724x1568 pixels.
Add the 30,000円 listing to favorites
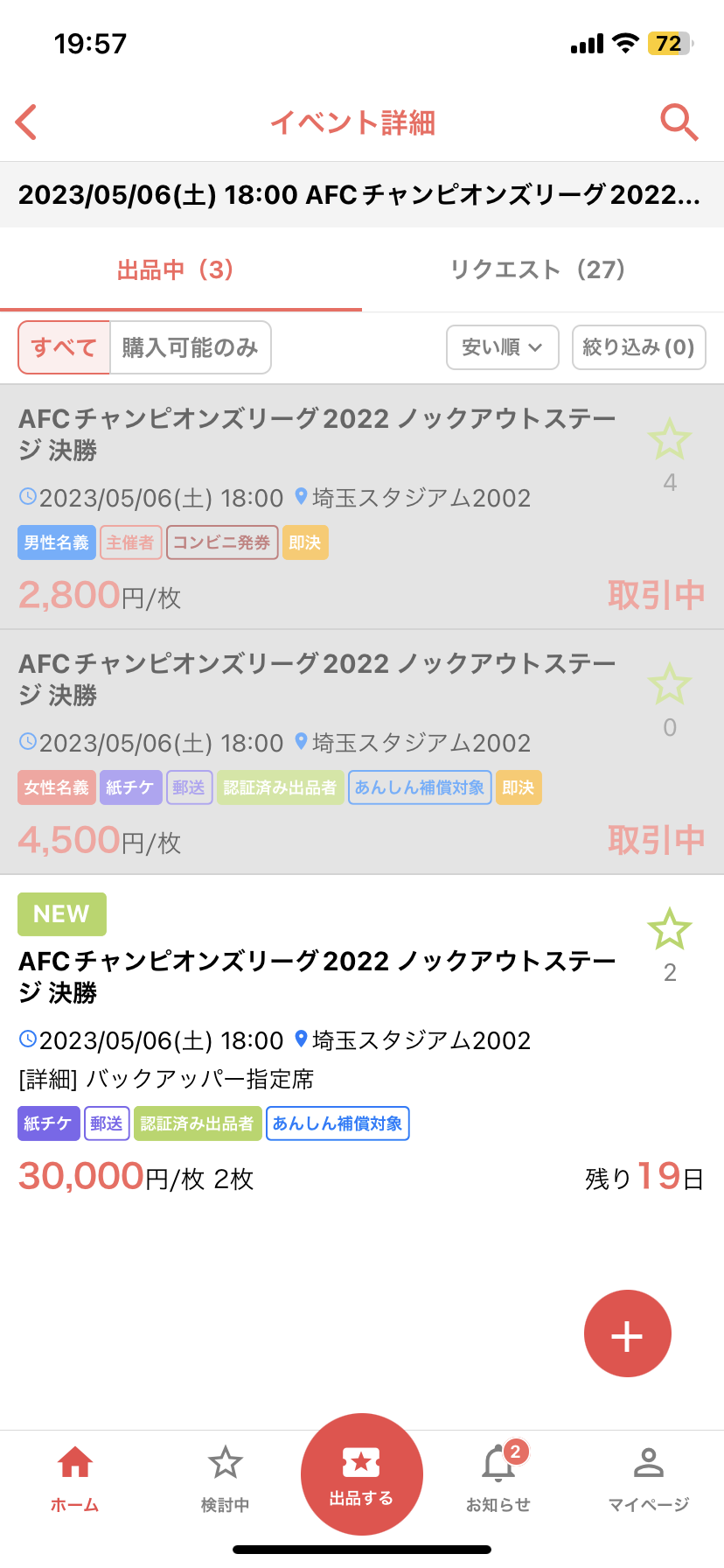669,929
